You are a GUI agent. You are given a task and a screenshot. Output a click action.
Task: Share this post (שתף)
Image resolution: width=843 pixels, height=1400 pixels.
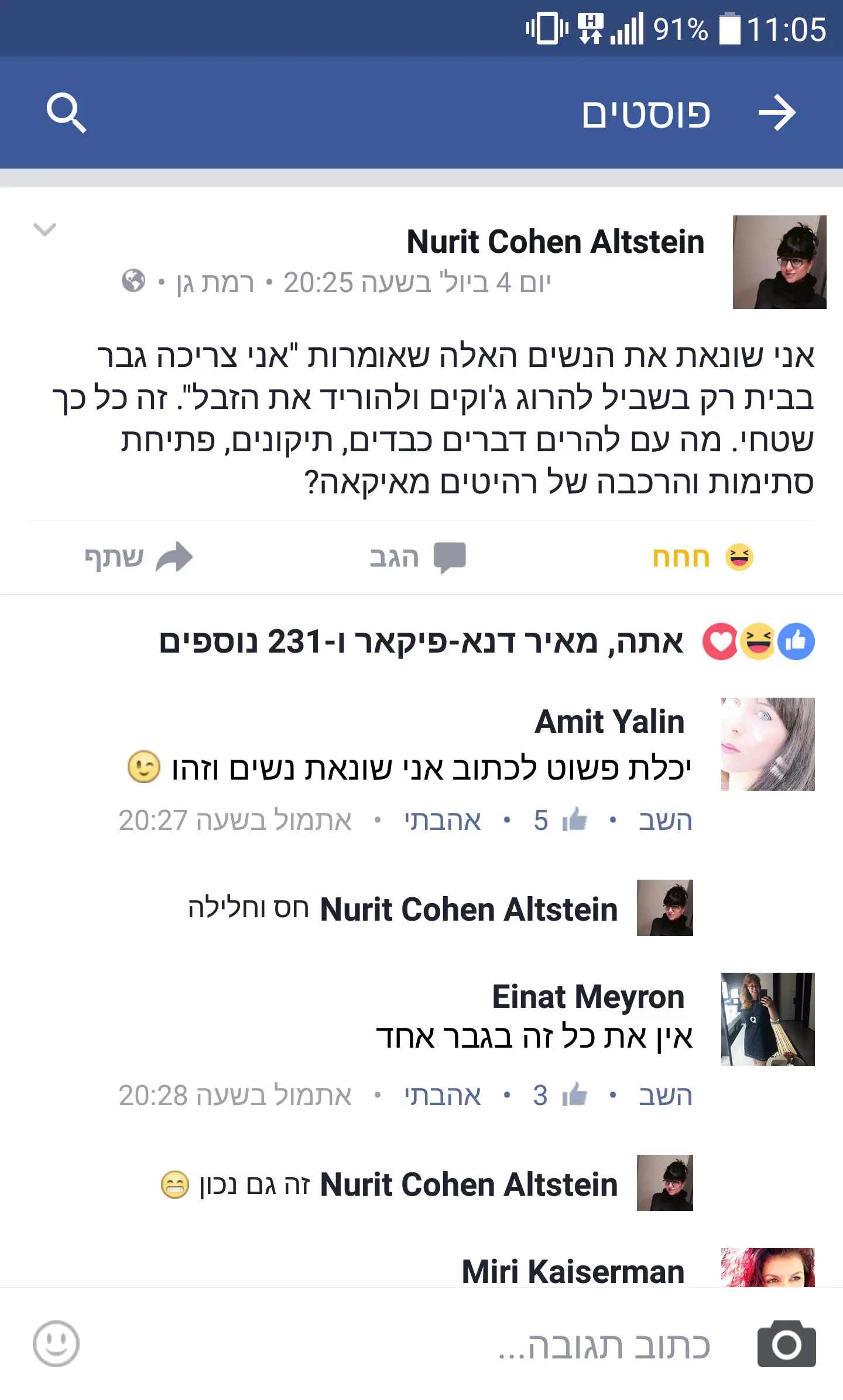[x=138, y=557]
